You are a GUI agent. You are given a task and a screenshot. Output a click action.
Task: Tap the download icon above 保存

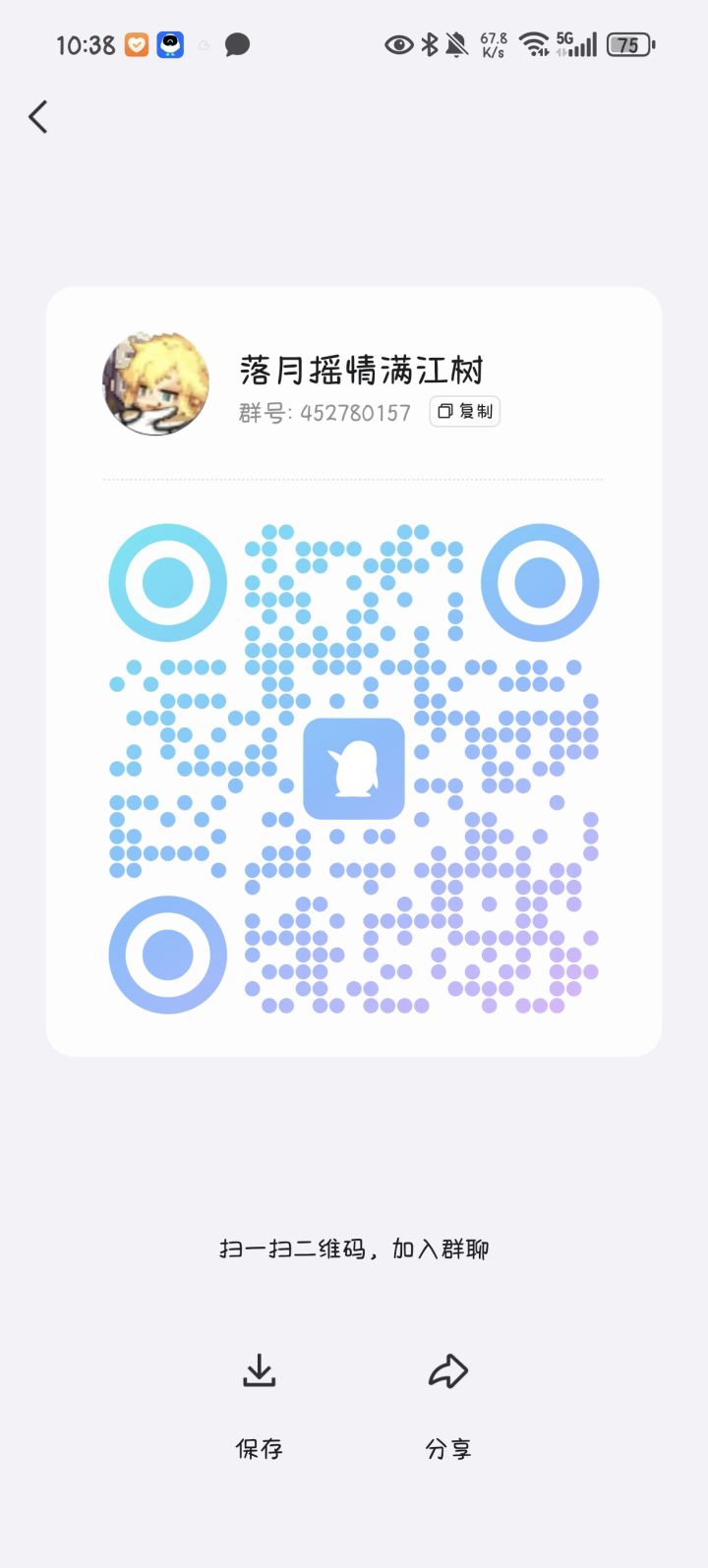coord(259,1370)
